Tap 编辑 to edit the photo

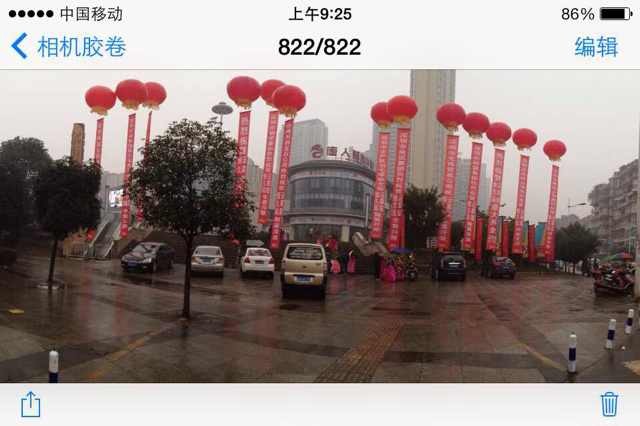coord(596,46)
